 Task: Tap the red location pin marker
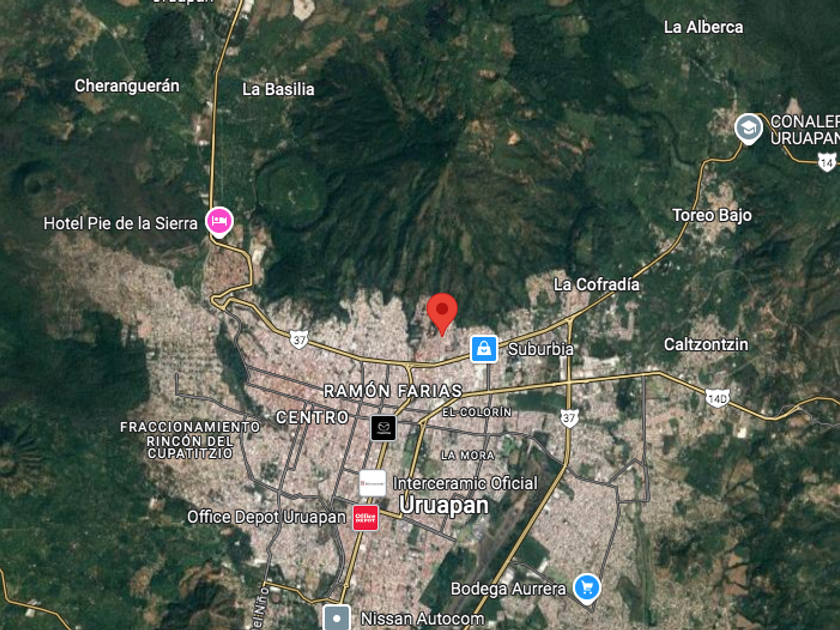[442, 312]
